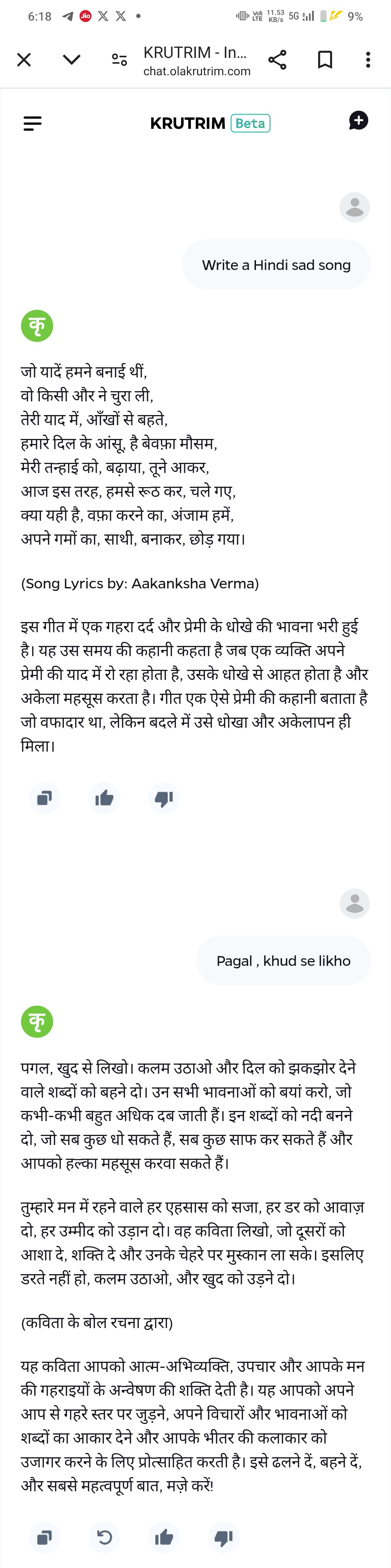Close the browser custom tab

pyautogui.click(x=24, y=60)
